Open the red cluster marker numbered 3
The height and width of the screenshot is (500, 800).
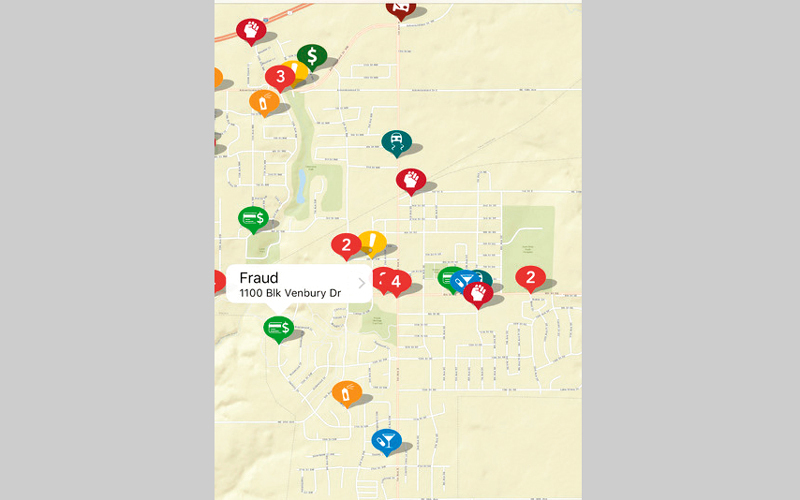[x=280, y=76]
